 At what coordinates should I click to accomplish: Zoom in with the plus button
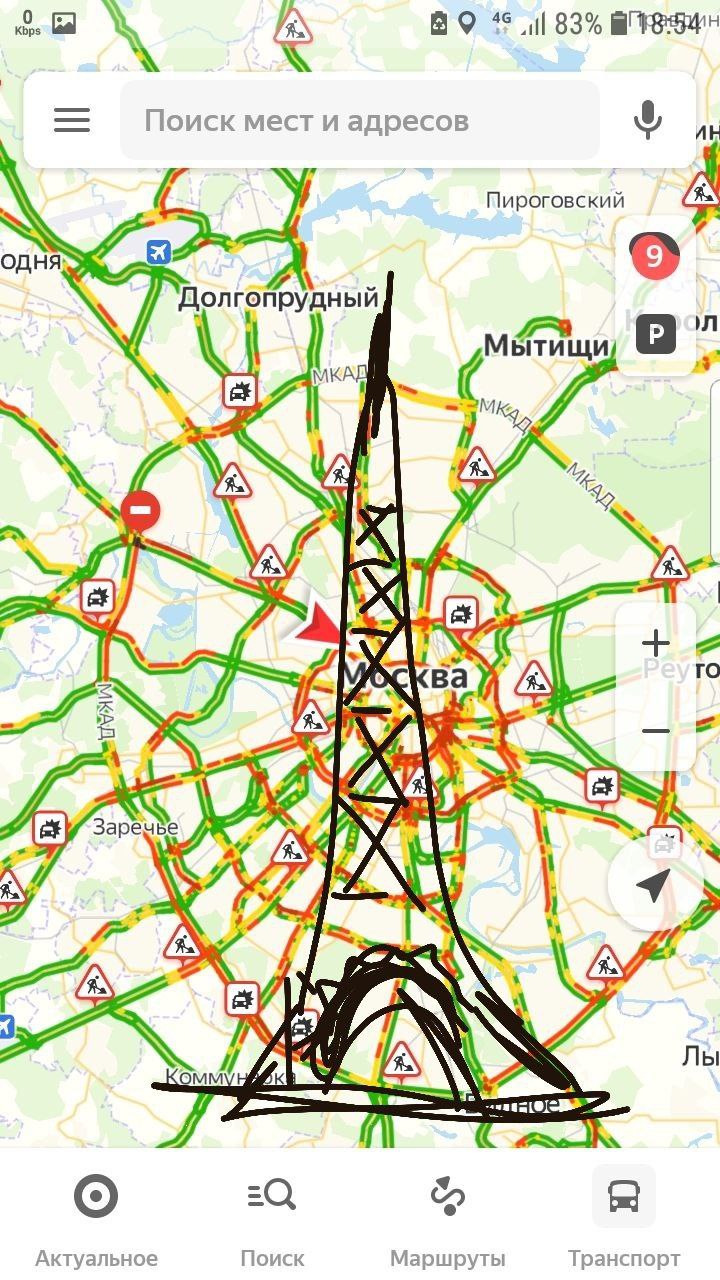tap(656, 642)
